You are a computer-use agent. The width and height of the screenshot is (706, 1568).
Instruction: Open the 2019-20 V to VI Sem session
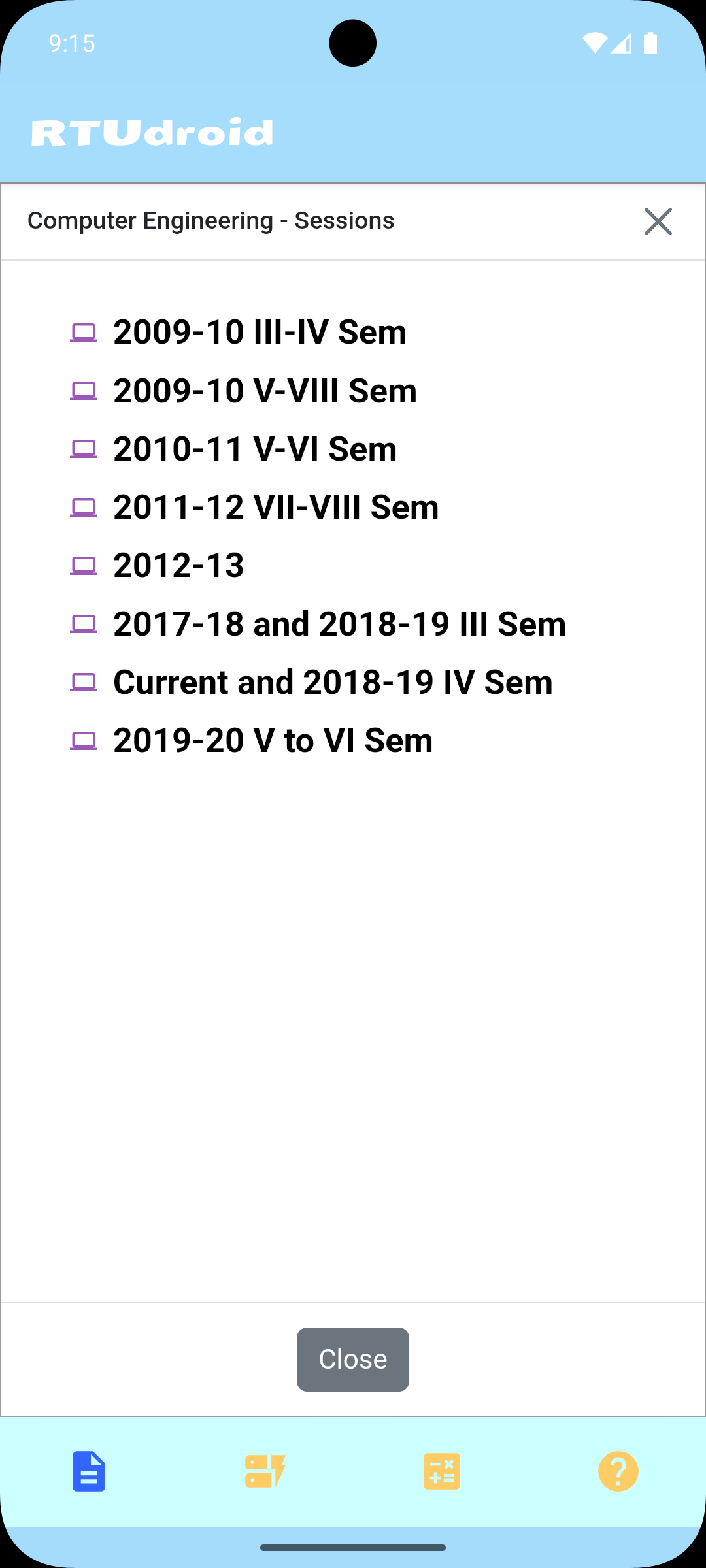273,740
